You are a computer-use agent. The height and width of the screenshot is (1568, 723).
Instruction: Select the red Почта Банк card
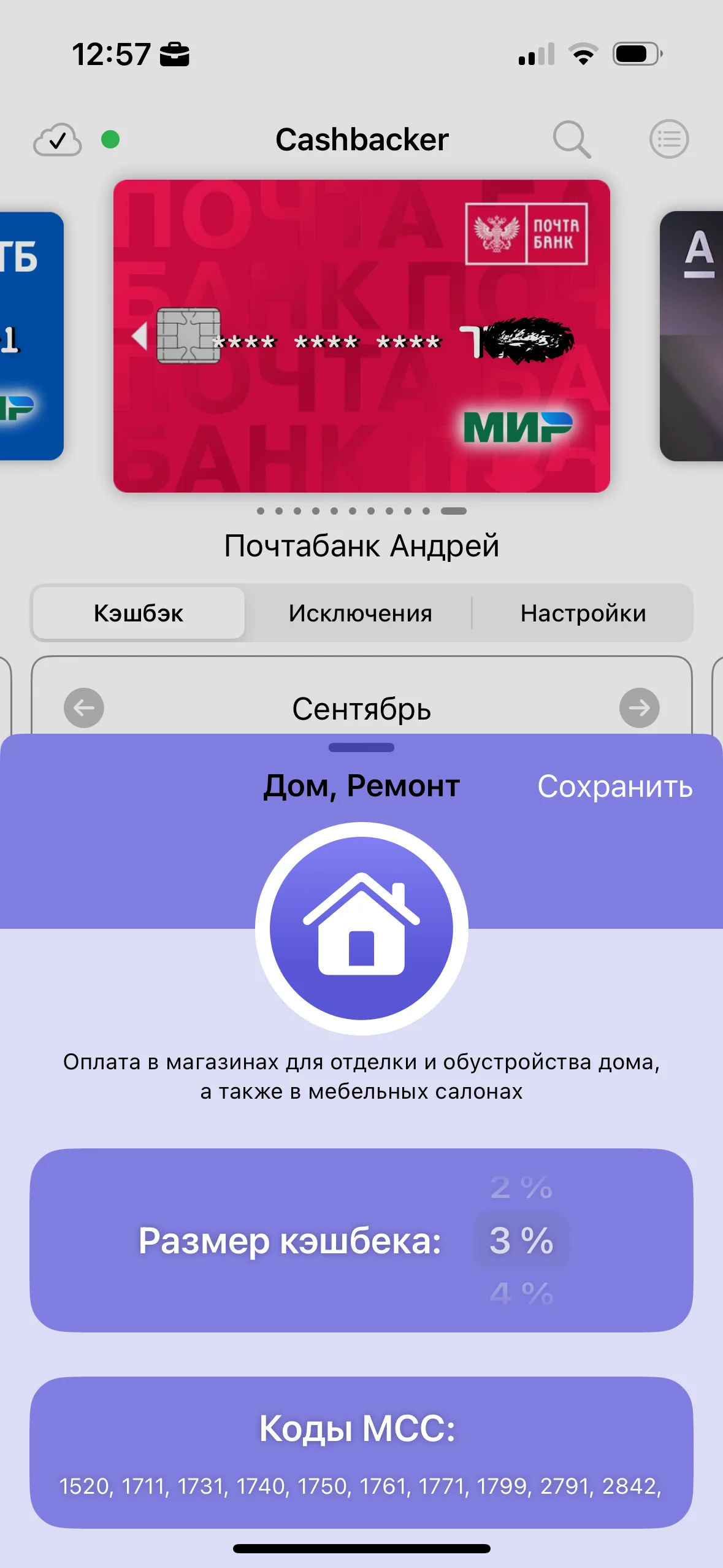361,336
